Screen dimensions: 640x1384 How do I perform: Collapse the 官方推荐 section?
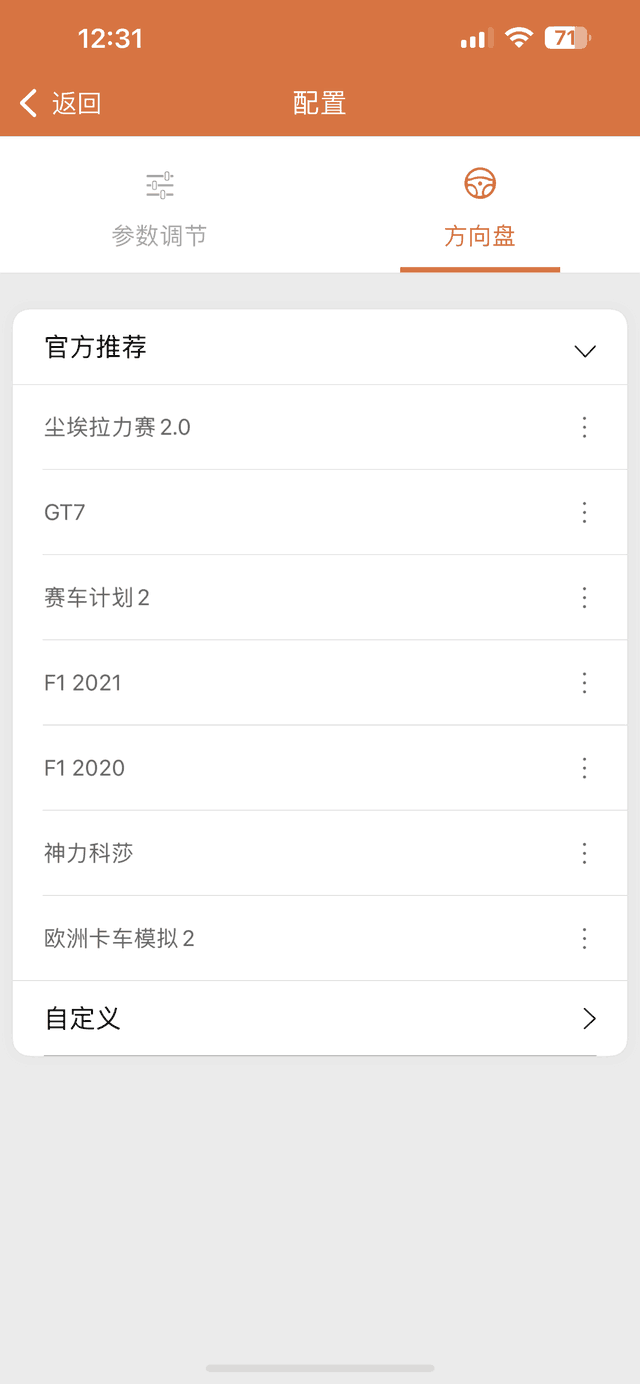585,350
